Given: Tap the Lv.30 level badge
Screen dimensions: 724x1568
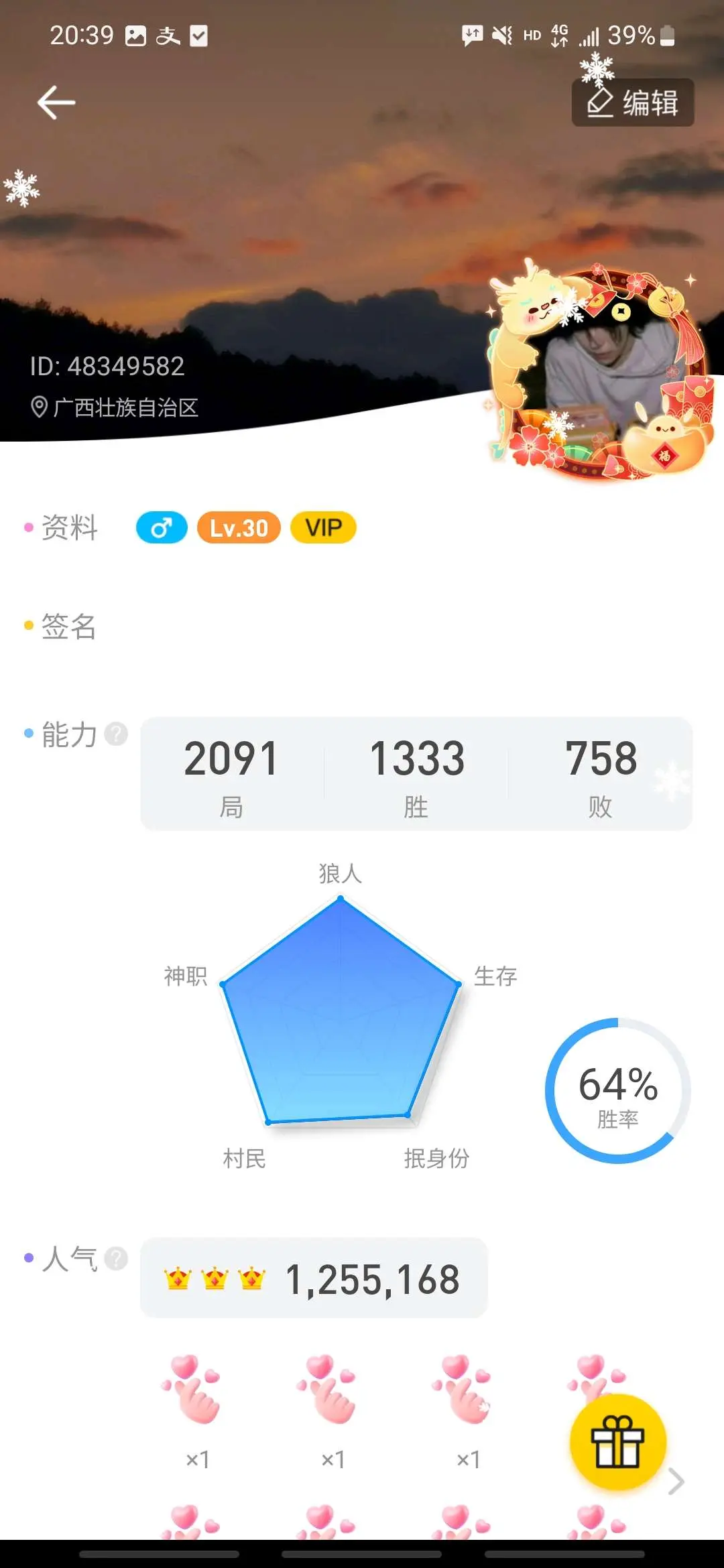Looking at the screenshot, I should 239,527.
